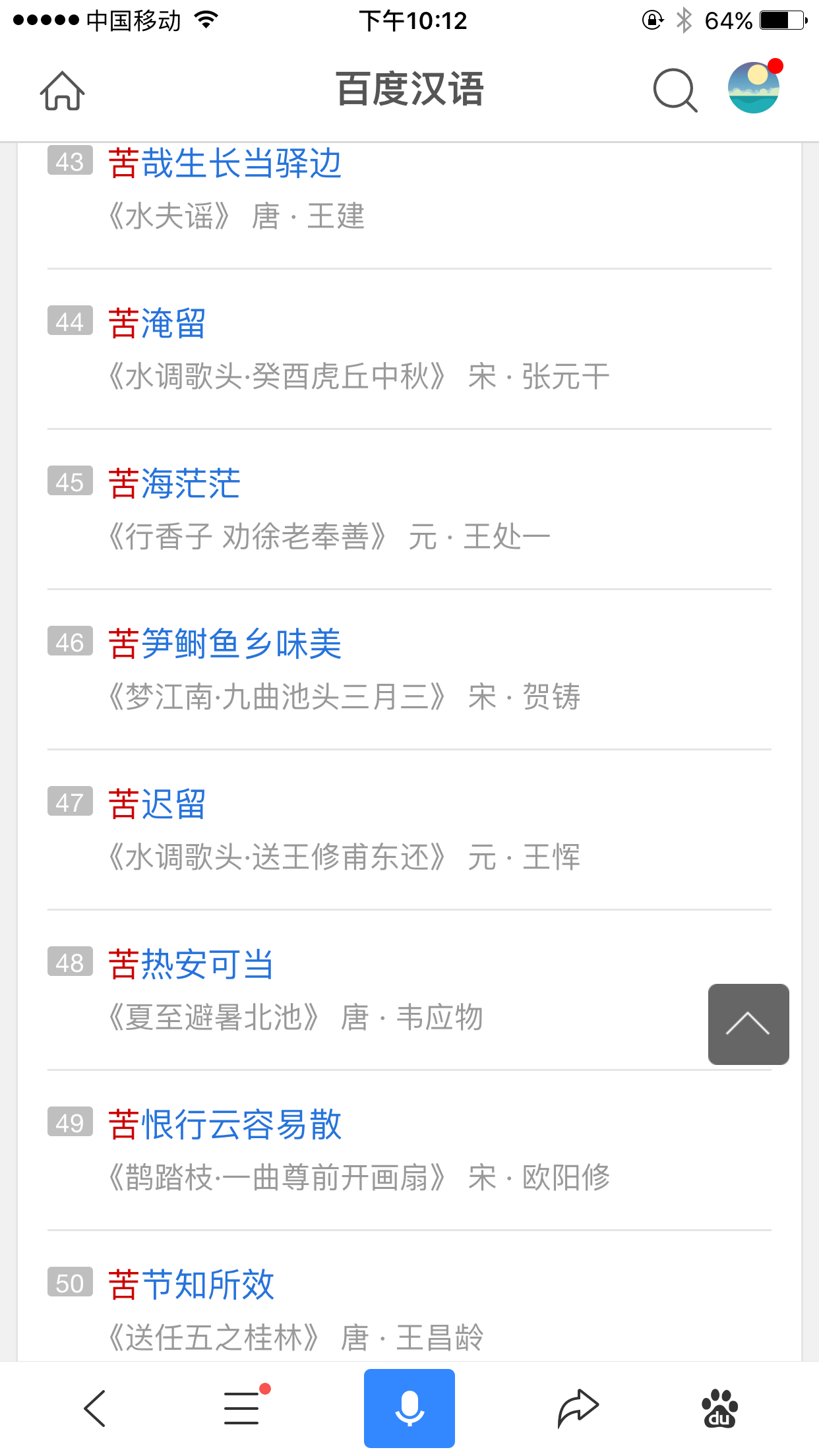Go back with the bottom back arrow
The width and height of the screenshot is (819, 1456).
point(95,1408)
